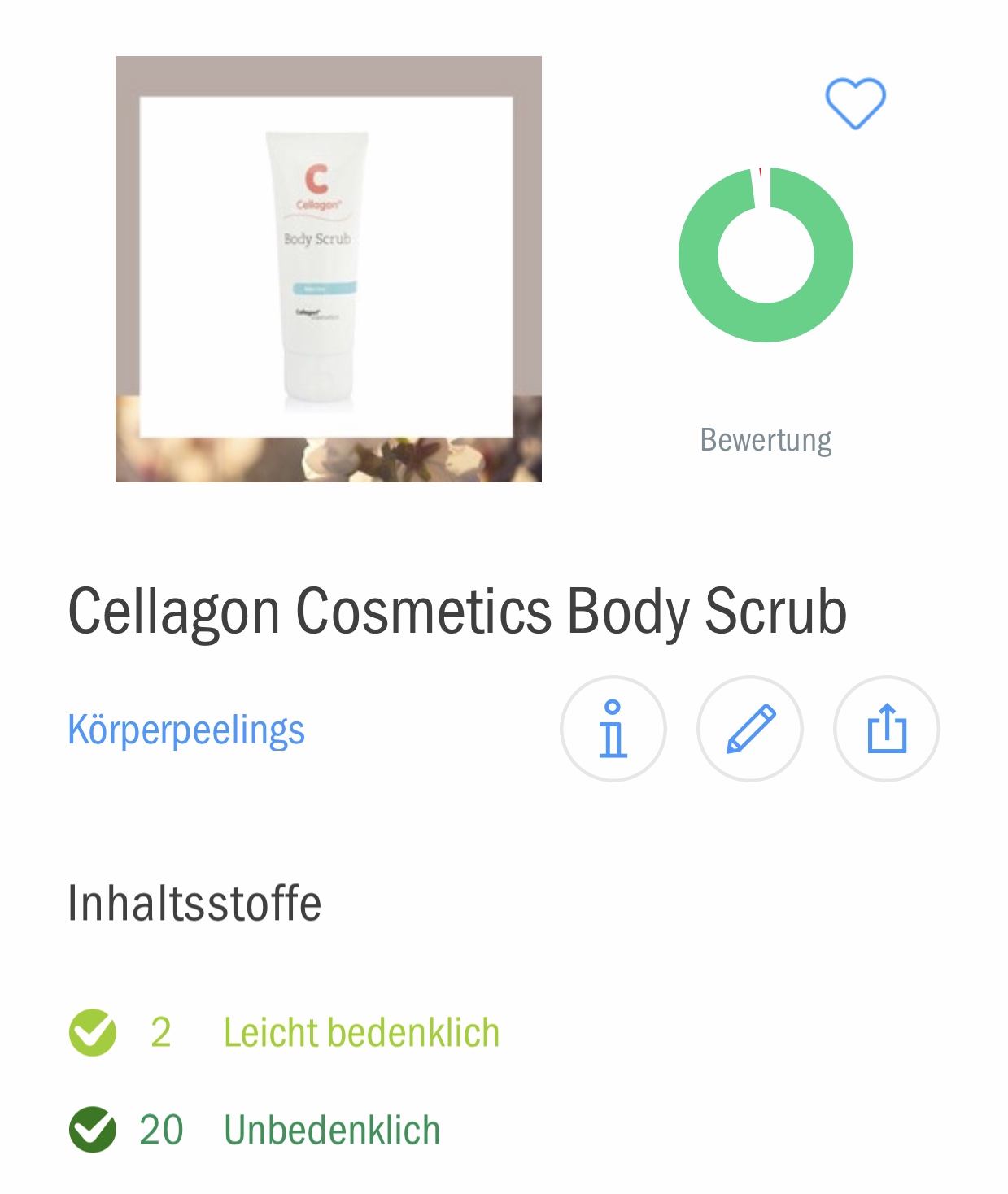
Task: Enlarge the Body Scrub product image
Action: point(328,269)
